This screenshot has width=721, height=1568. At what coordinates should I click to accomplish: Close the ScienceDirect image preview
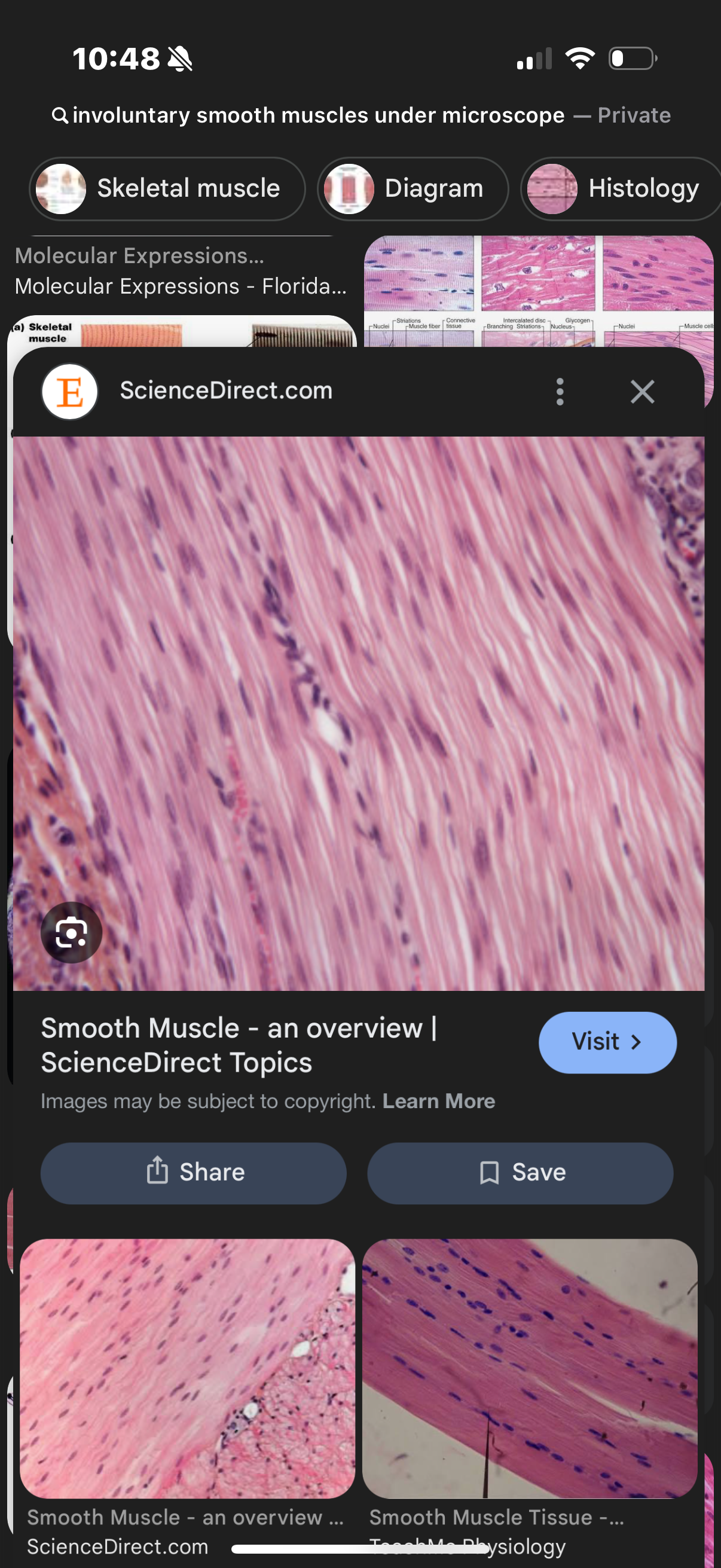pyautogui.click(x=642, y=391)
